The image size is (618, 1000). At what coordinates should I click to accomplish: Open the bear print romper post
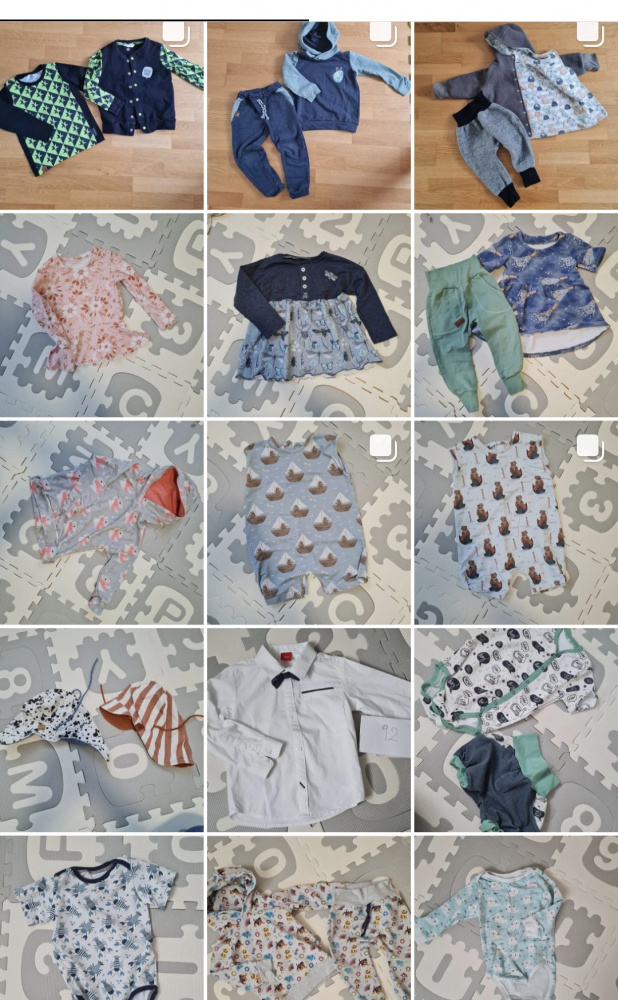point(516,522)
